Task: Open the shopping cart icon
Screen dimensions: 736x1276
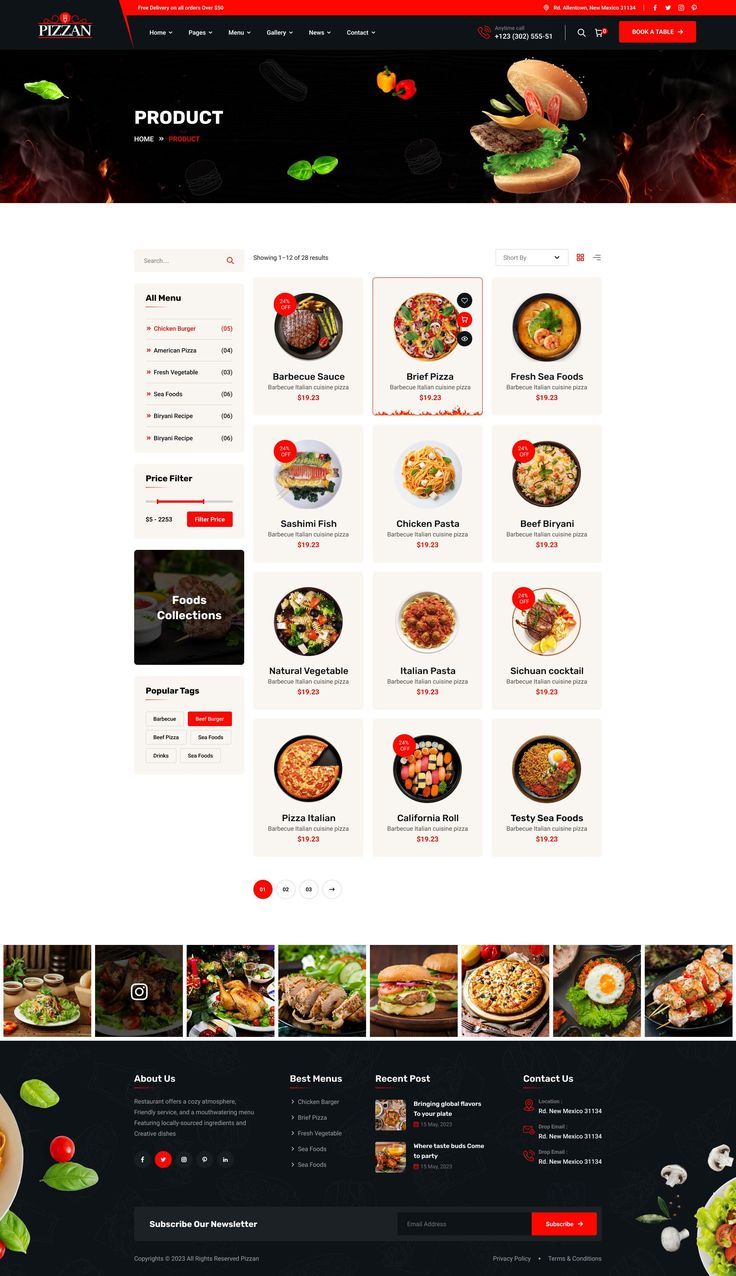Action: 599,33
